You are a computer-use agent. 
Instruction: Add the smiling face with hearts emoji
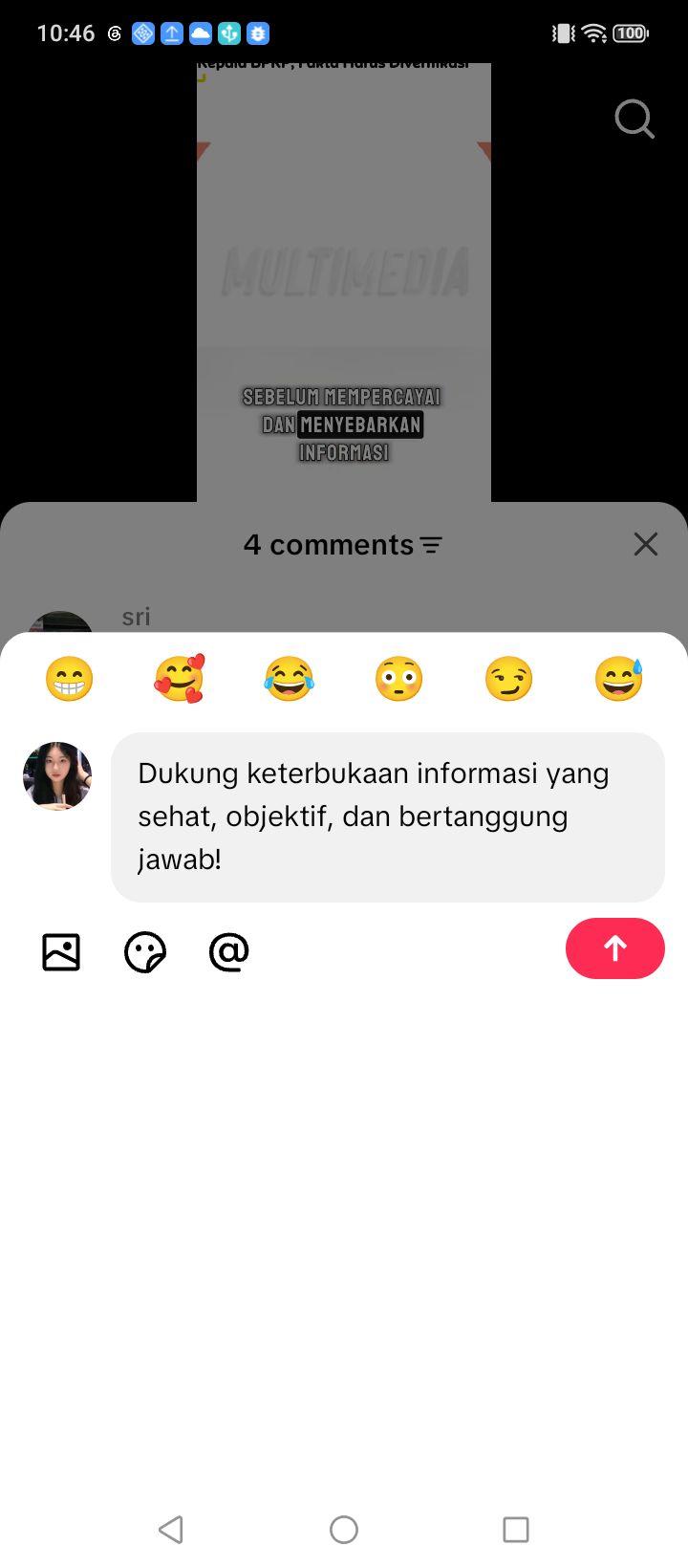click(x=180, y=679)
